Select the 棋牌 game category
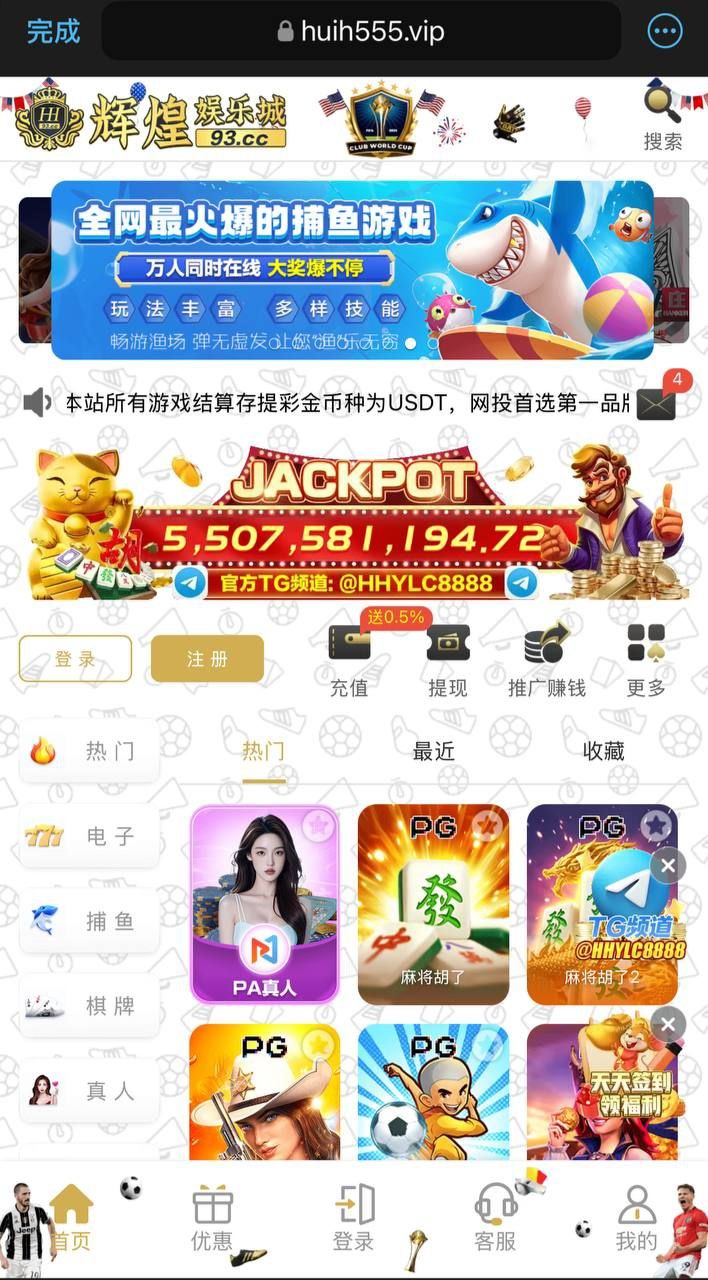The width and height of the screenshot is (708, 1280). pos(90,1006)
